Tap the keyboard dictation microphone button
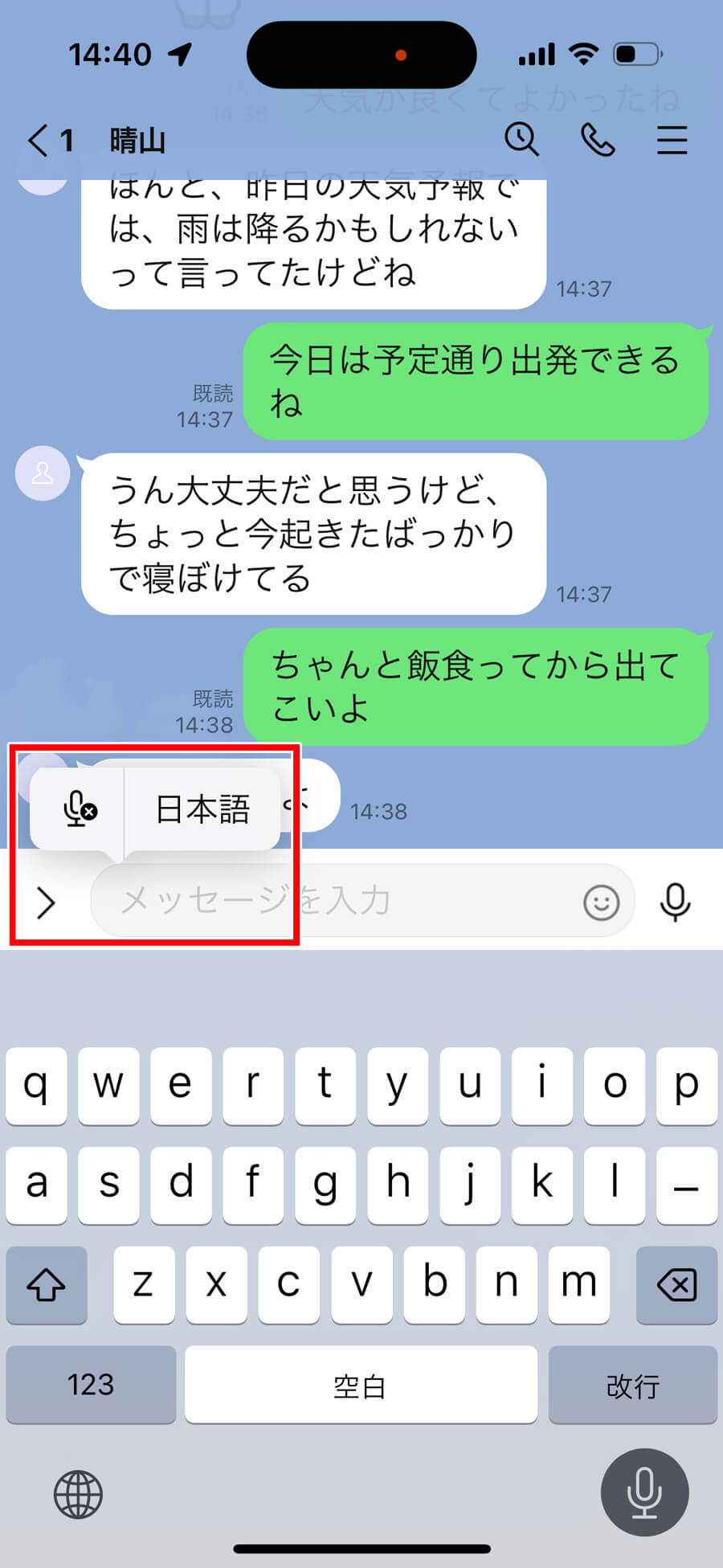Viewport: 723px width, 1568px height. coord(644,1492)
